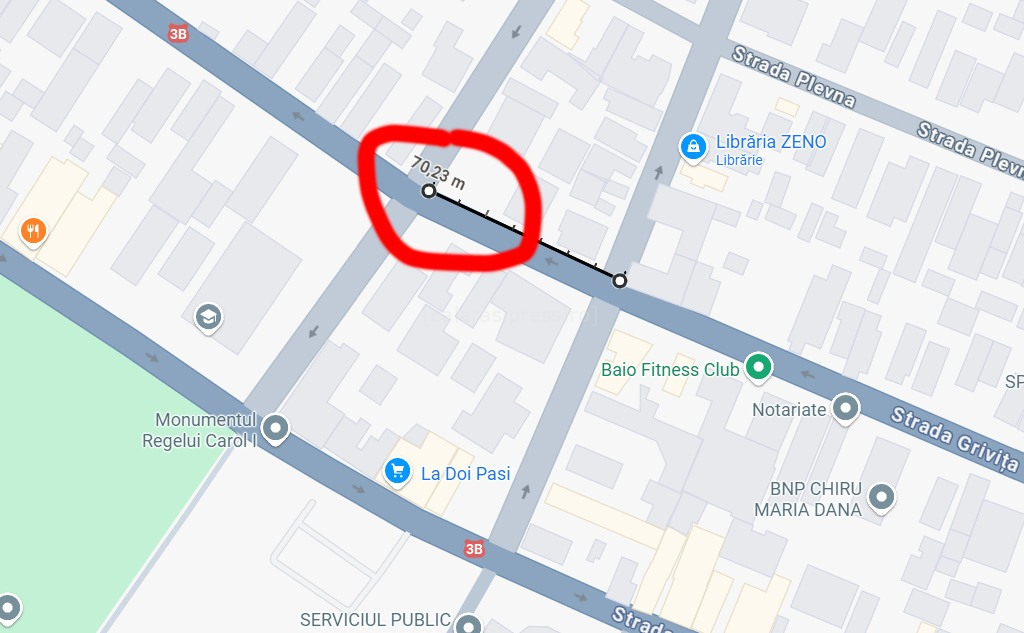The height and width of the screenshot is (633, 1024).
Task: Open the Notariate place marker
Action: click(846, 408)
